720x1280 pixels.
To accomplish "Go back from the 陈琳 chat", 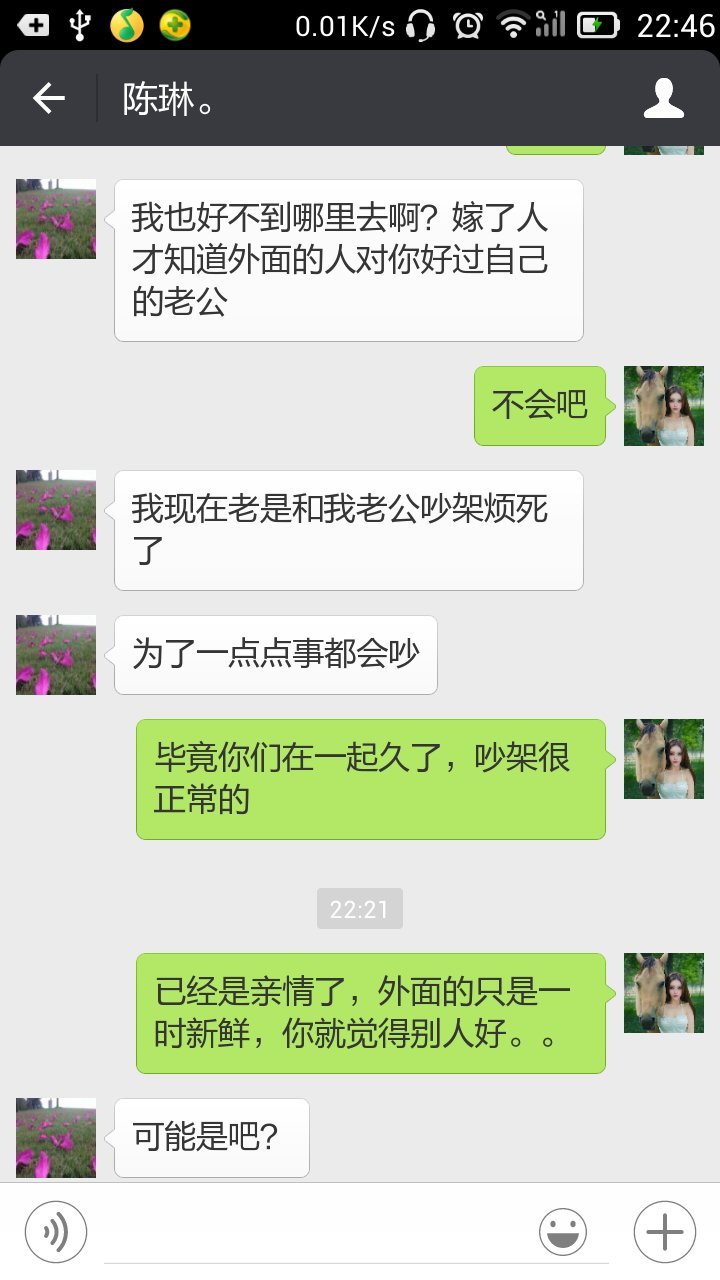I will pos(48,98).
